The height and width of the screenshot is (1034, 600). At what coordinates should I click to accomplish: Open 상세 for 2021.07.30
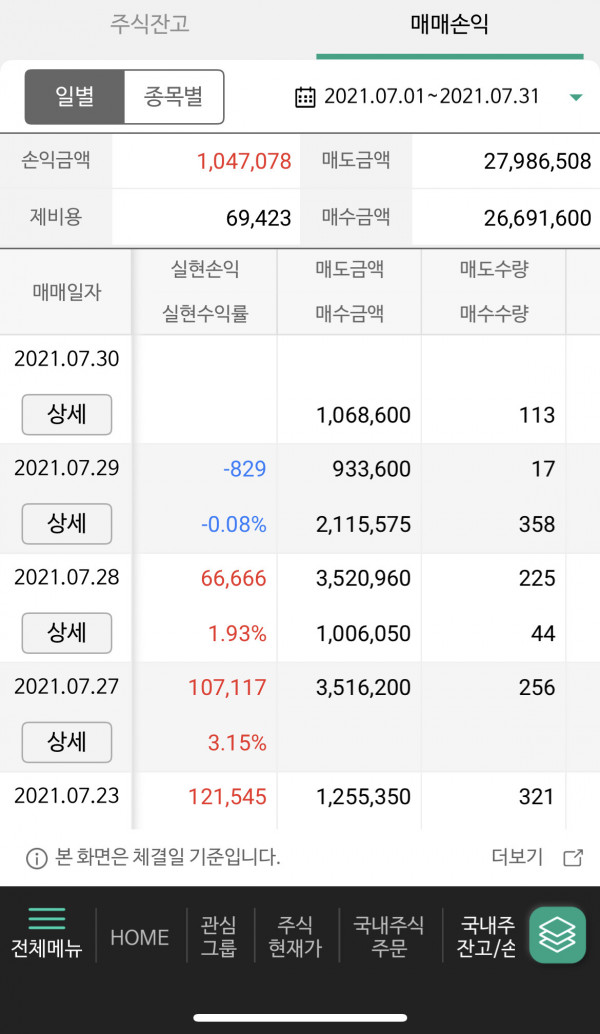coord(67,415)
